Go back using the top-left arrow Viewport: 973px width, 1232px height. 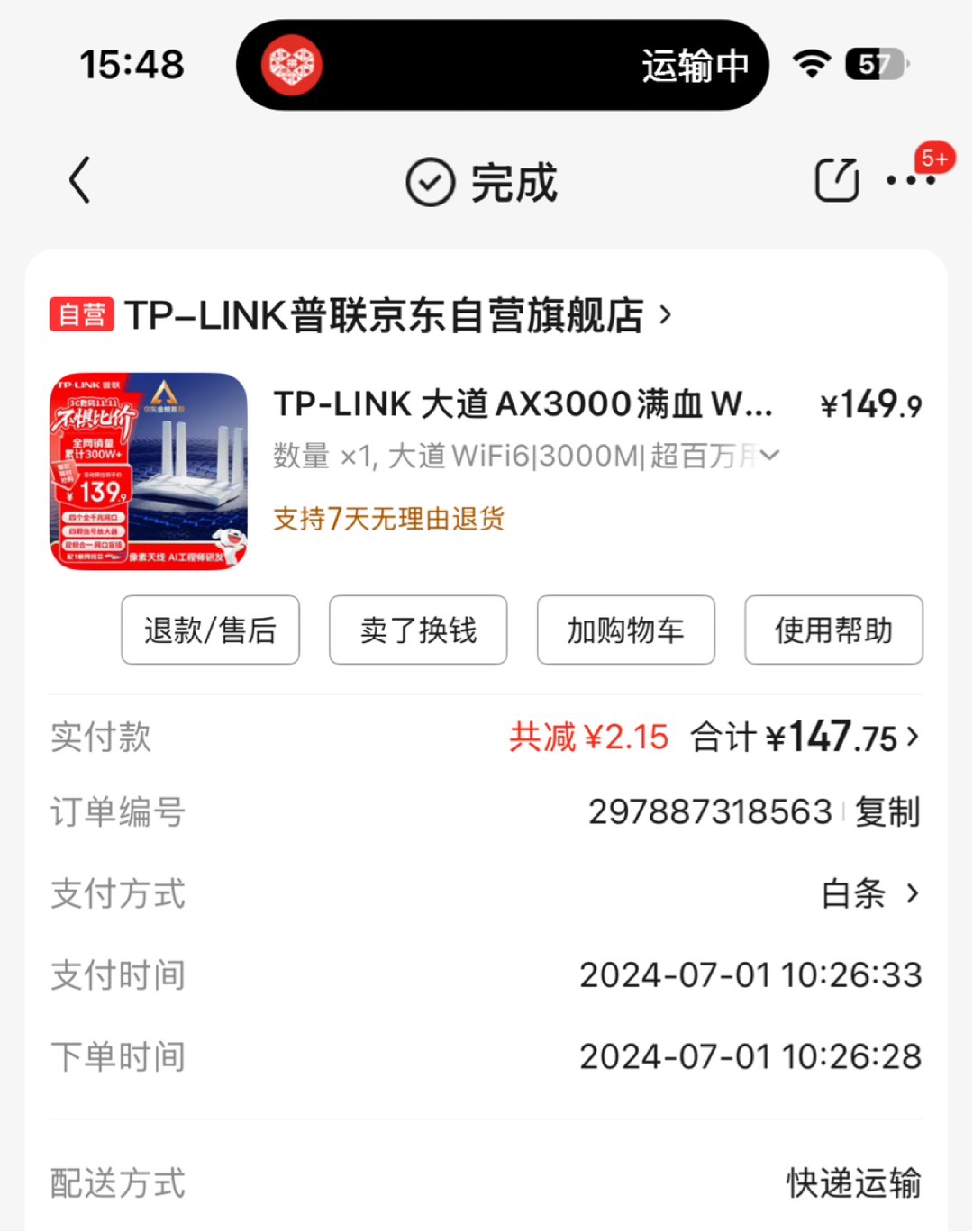point(80,180)
